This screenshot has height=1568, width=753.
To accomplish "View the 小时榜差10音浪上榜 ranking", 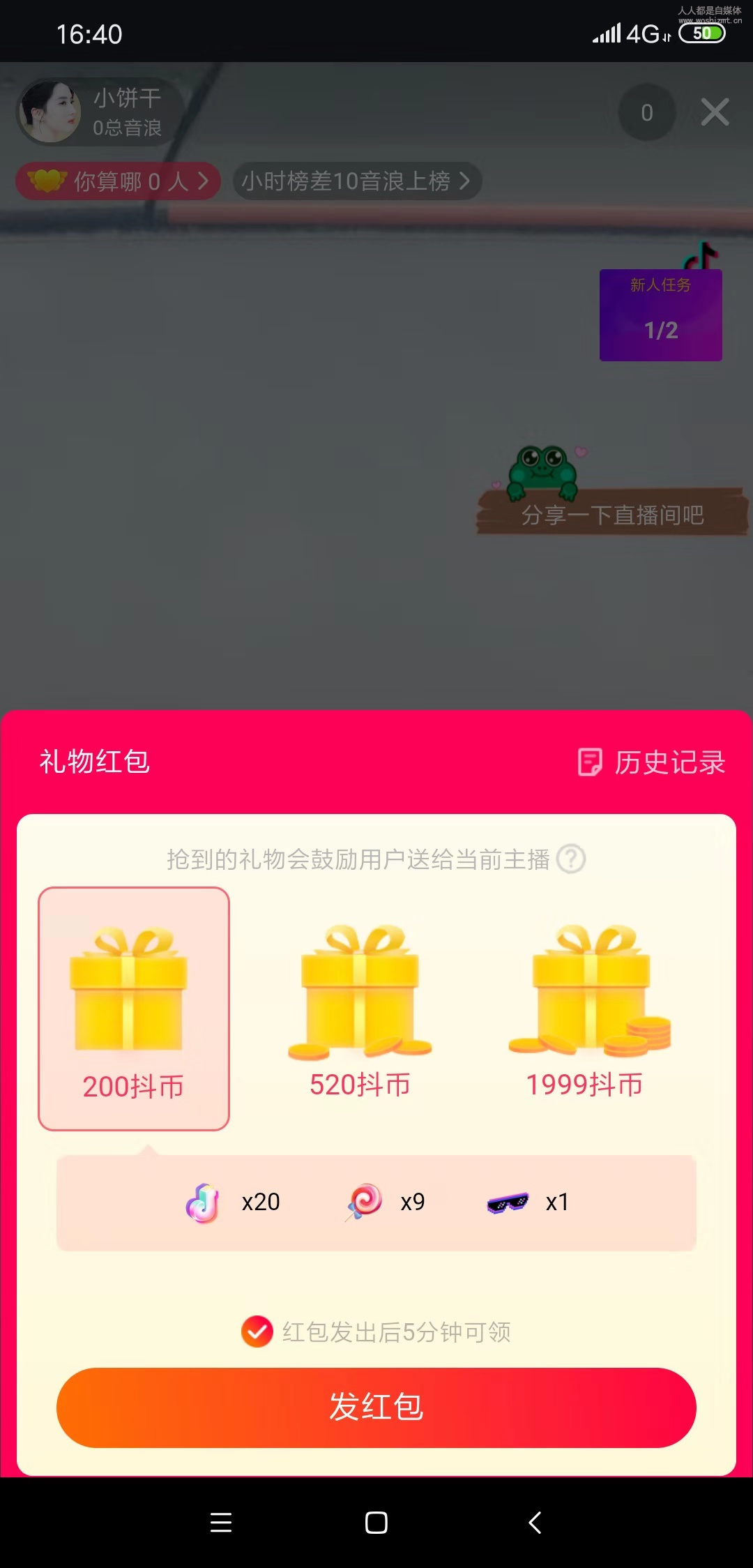I will [x=356, y=181].
